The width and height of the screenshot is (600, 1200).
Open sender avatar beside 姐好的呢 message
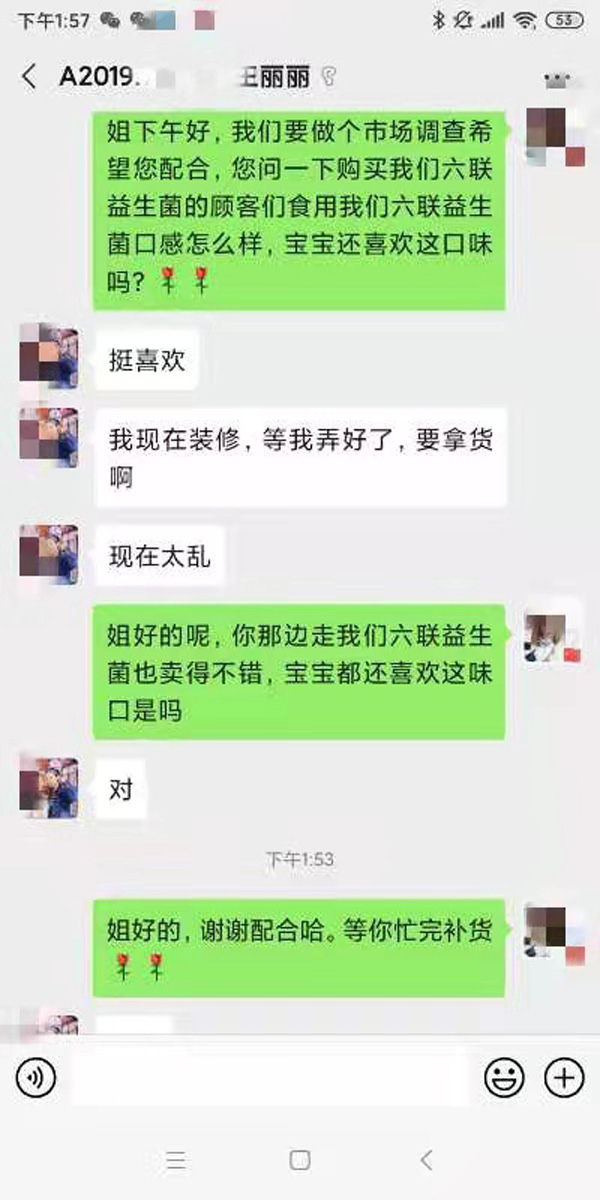click(x=554, y=635)
